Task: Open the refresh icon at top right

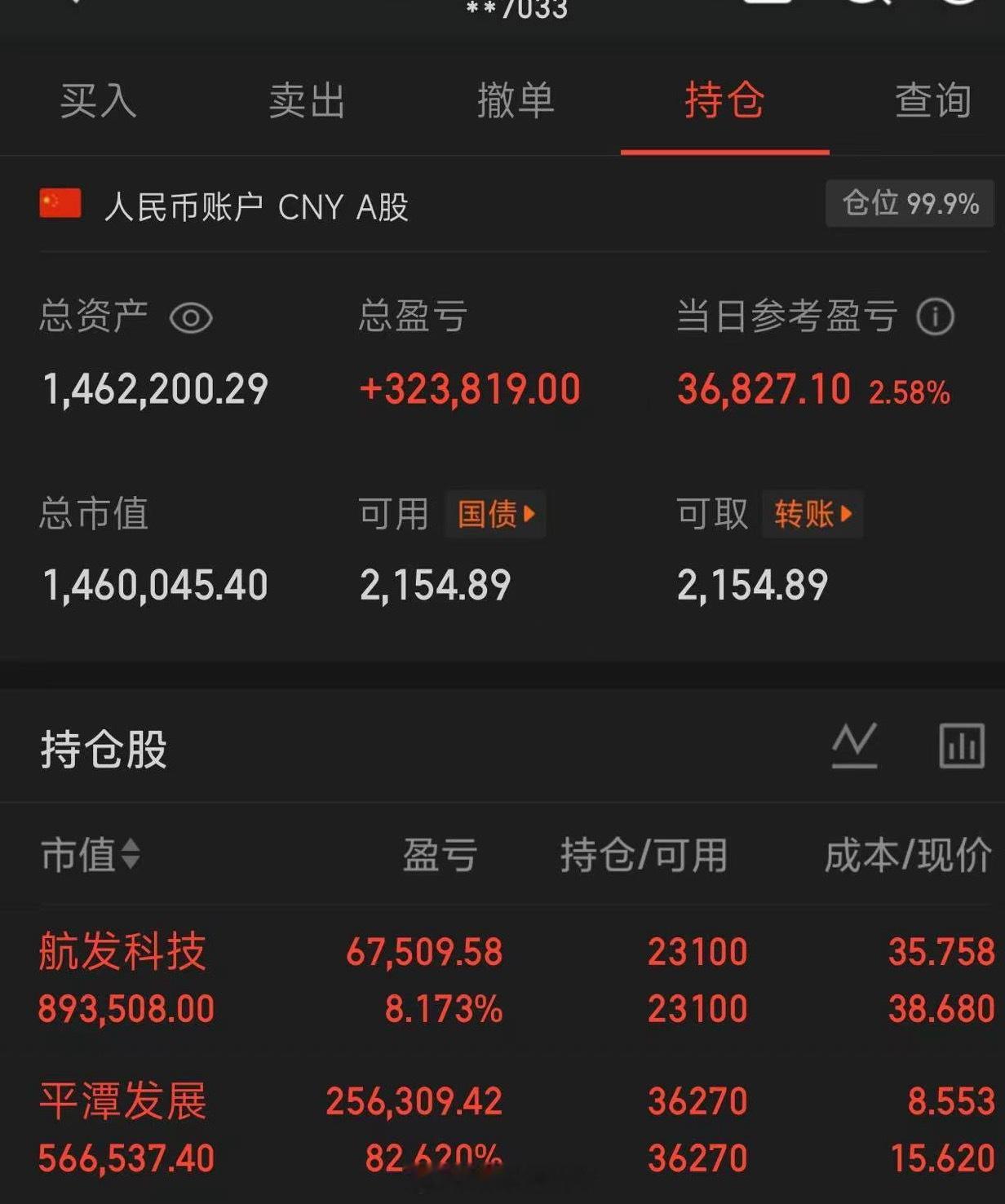Action: coord(963,4)
